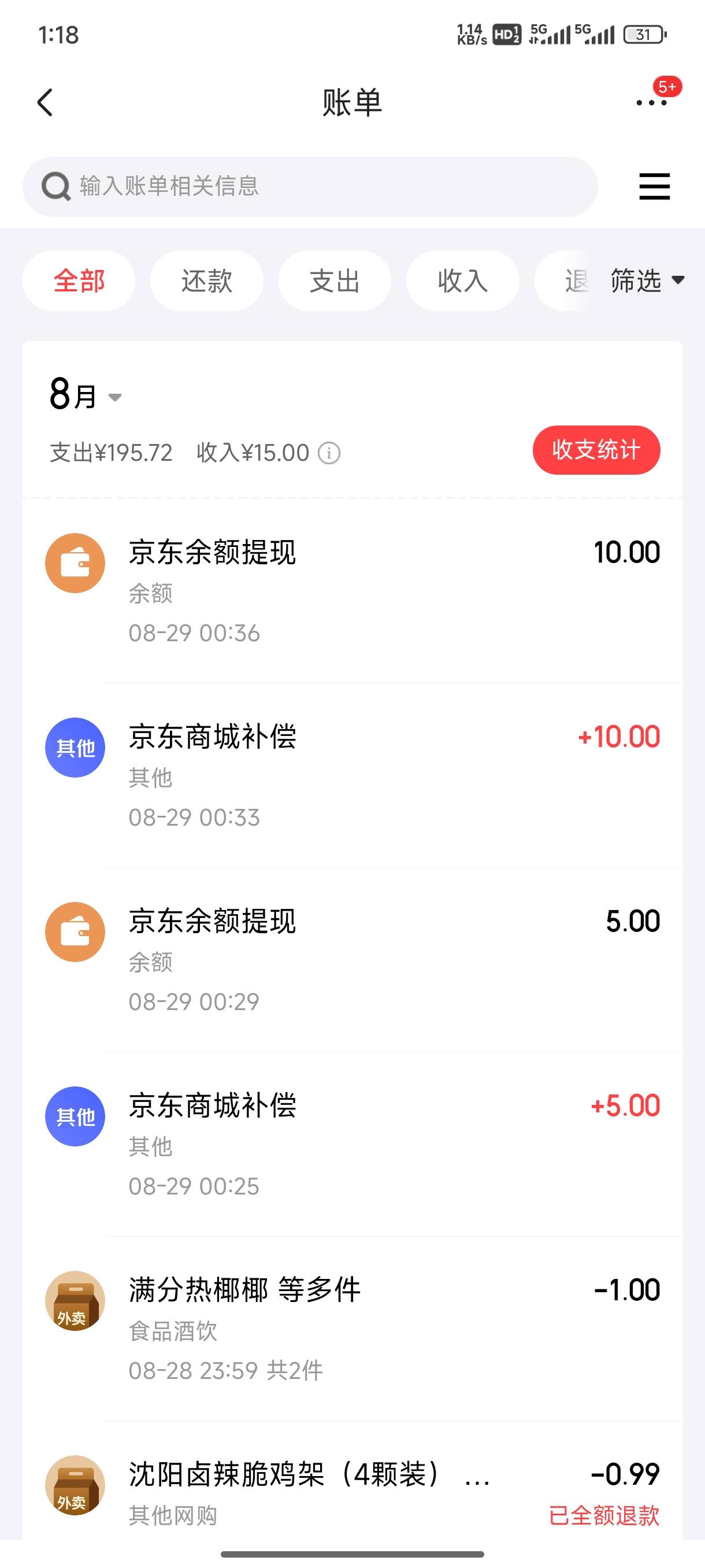The image size is (705, 1568).
Task: Open 京东余额提现 5.00 record
Action: coord(353,960)
